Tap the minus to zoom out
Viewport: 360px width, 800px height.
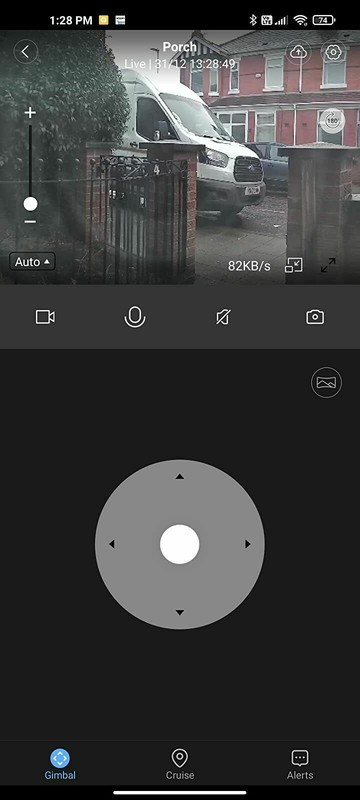(x=31, y=221)
